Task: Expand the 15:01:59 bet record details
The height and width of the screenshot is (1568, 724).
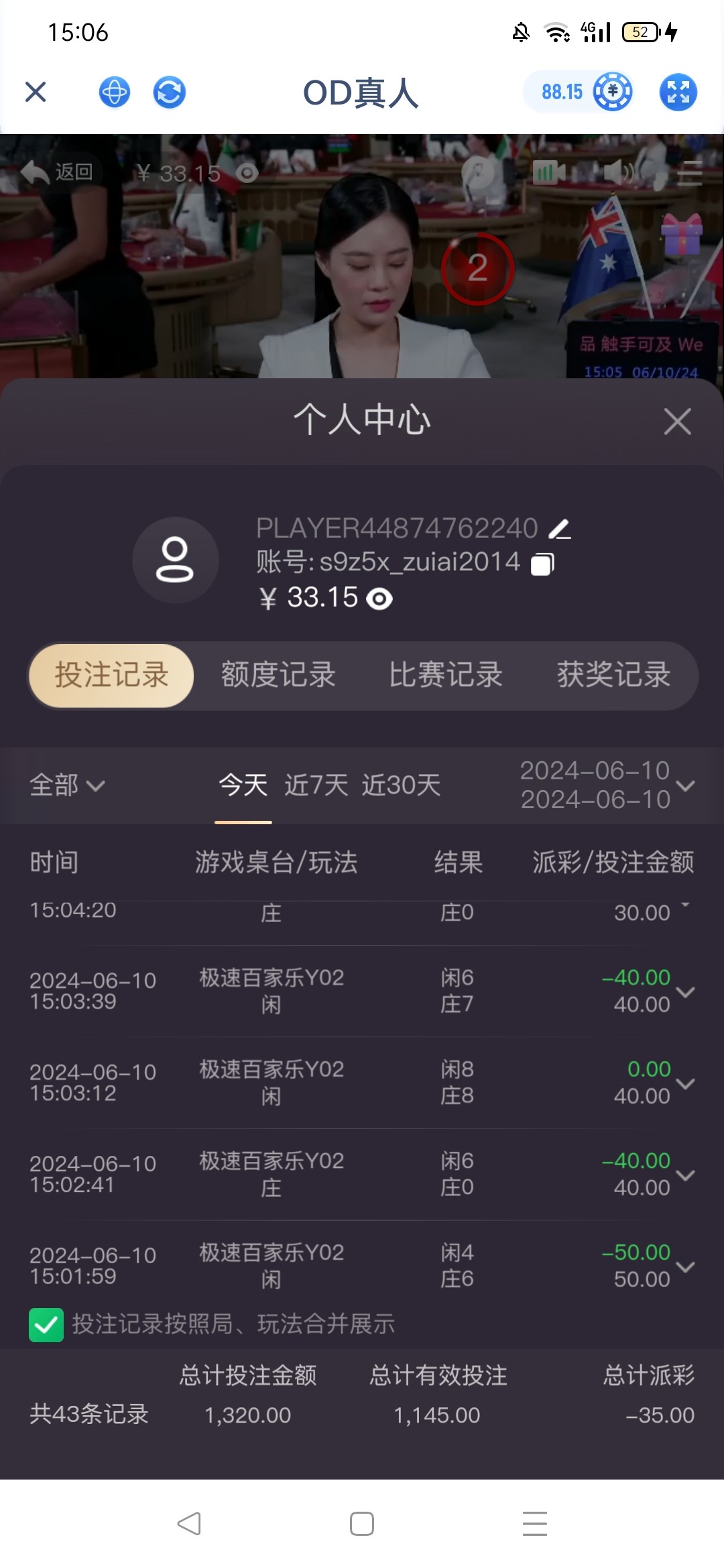Action: click(x=685, y=1266)
